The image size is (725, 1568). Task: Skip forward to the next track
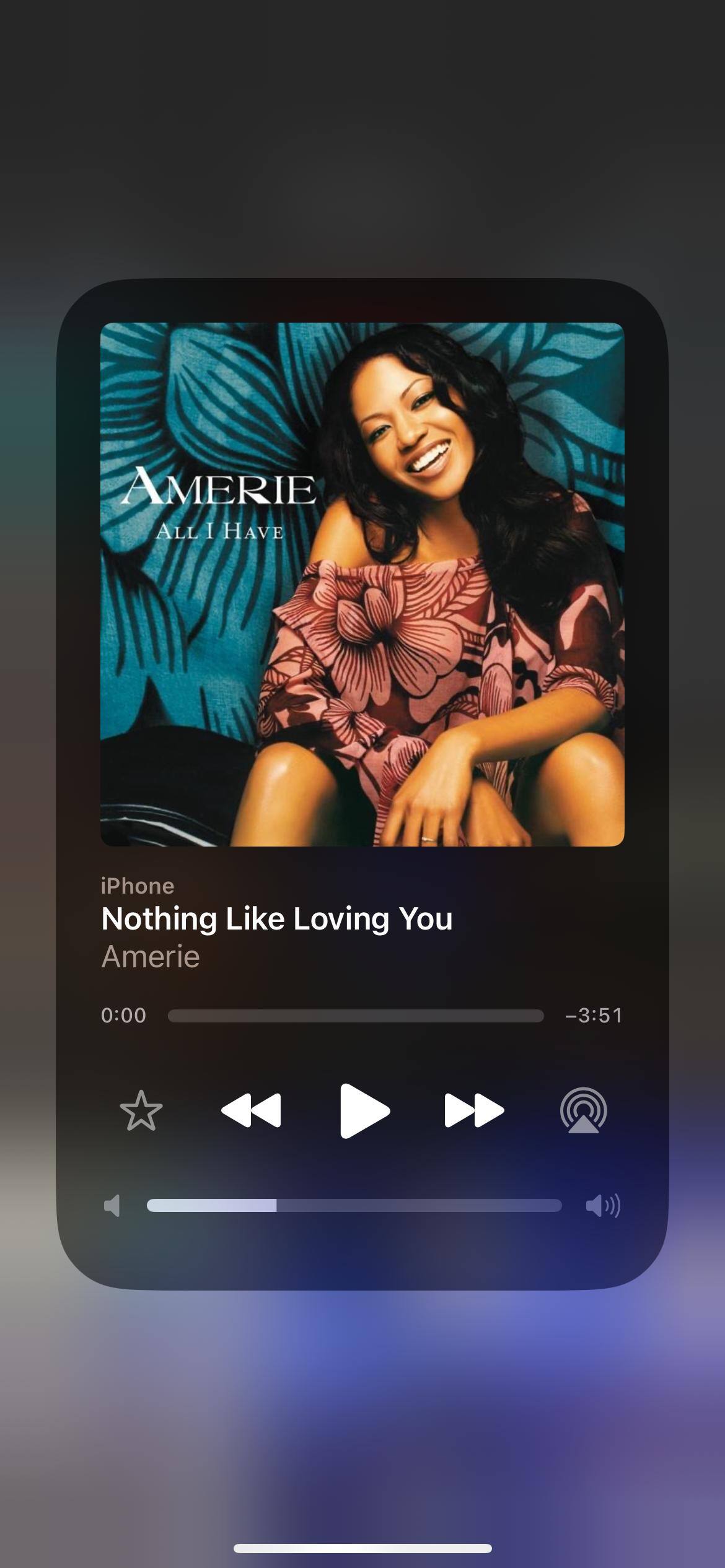(474, 1111)
